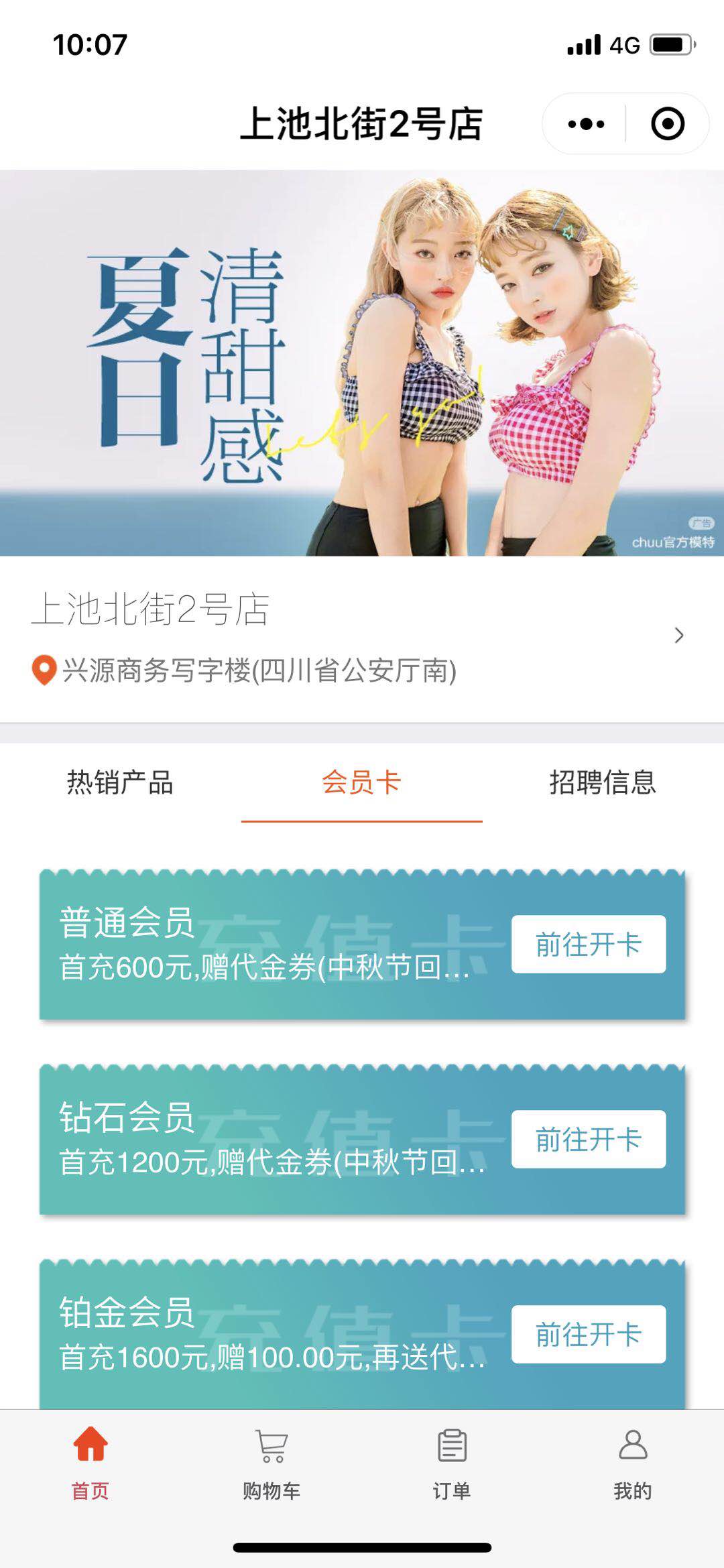Screen dimensions: 724x1568
Task: Tap 前往开卡 for 铂金会员
Action: click(588, 1334)
